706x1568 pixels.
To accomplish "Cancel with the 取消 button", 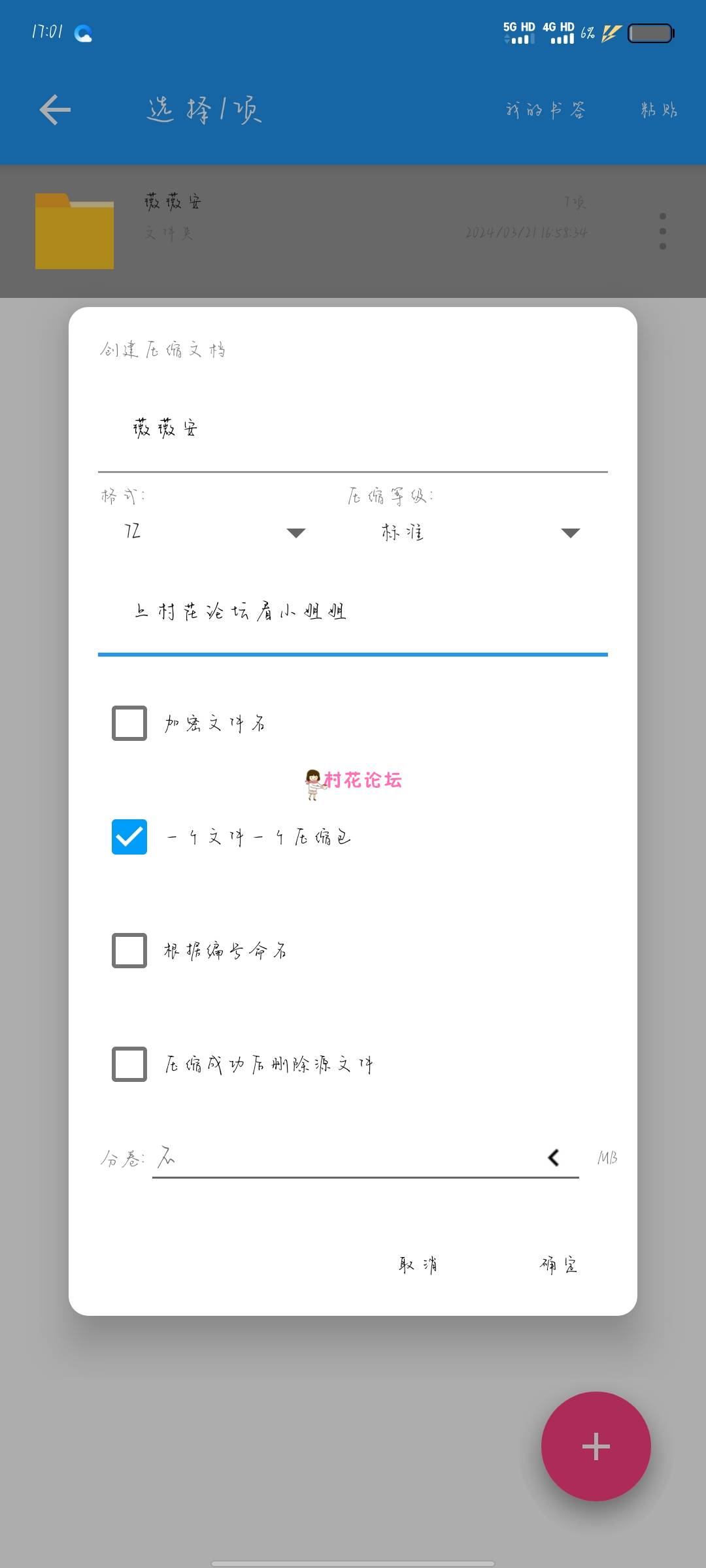I will pos(418,1265).
